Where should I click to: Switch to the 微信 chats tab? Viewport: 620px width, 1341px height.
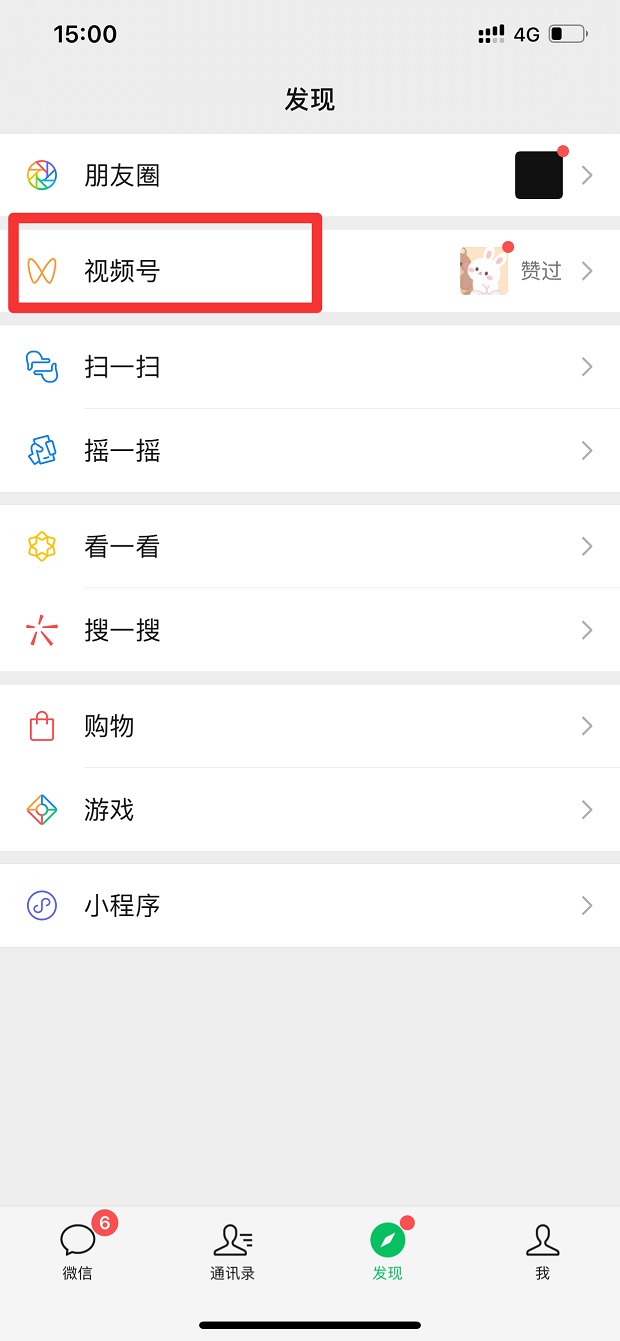coord(77,1251)
